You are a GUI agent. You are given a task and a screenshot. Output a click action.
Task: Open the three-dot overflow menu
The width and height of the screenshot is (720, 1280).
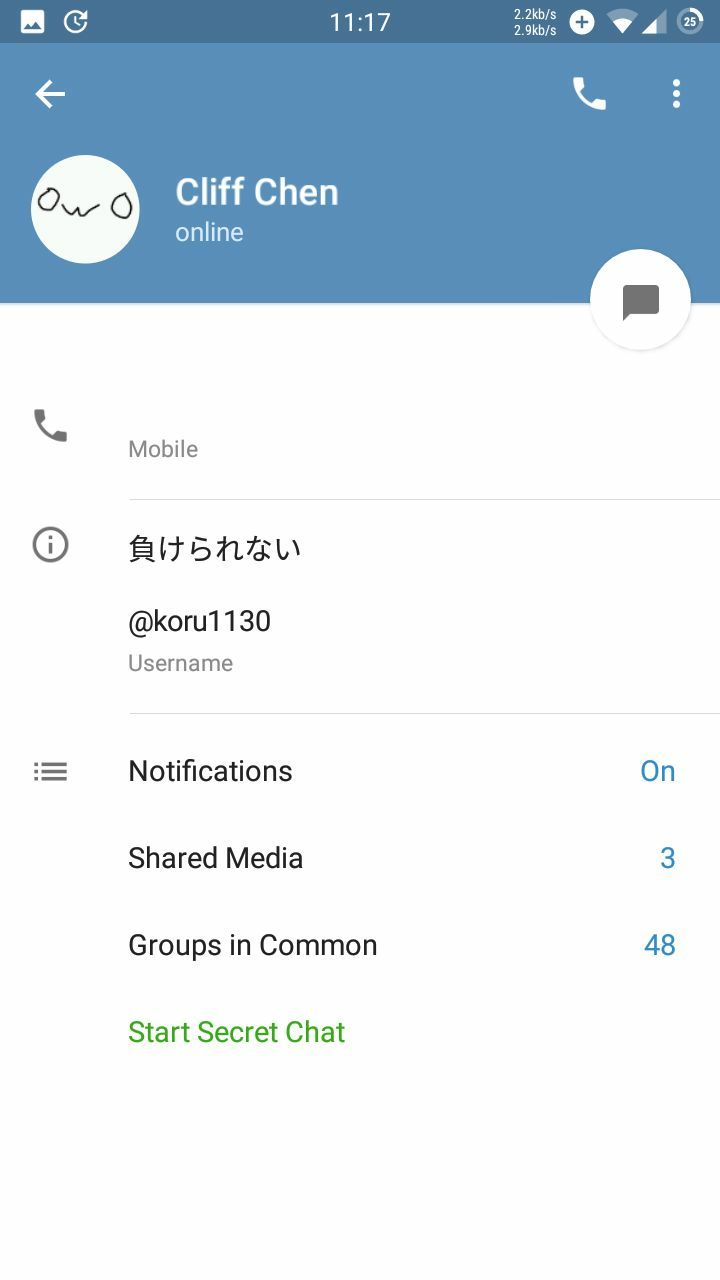point(676,94)
